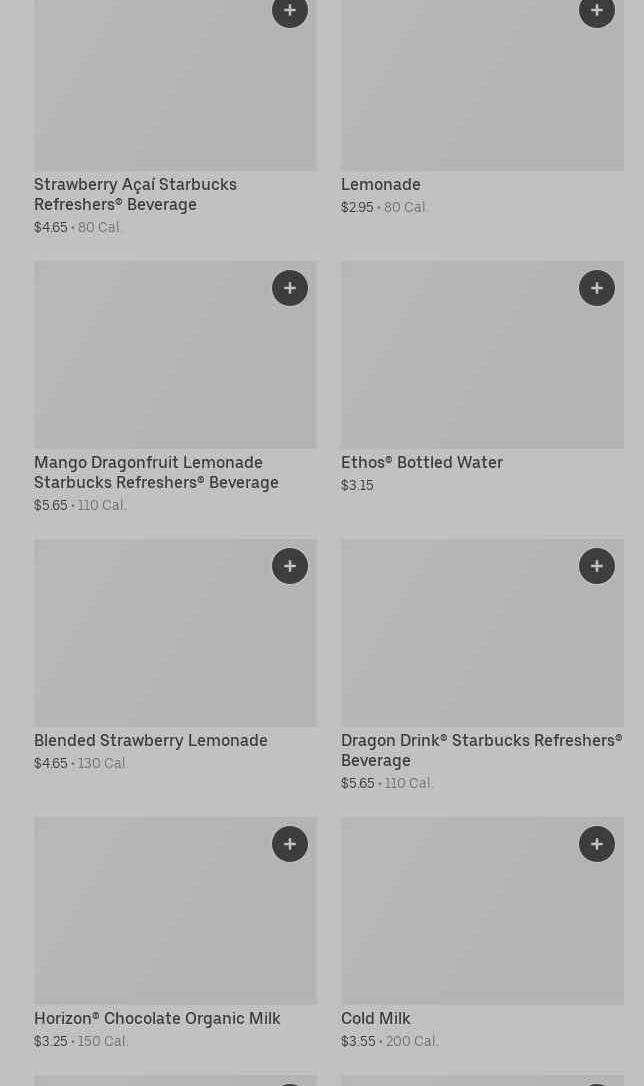Add Horizon Chocolate Organic Milk to cart
The image size is (644, 1086).
tap(290, 844)
